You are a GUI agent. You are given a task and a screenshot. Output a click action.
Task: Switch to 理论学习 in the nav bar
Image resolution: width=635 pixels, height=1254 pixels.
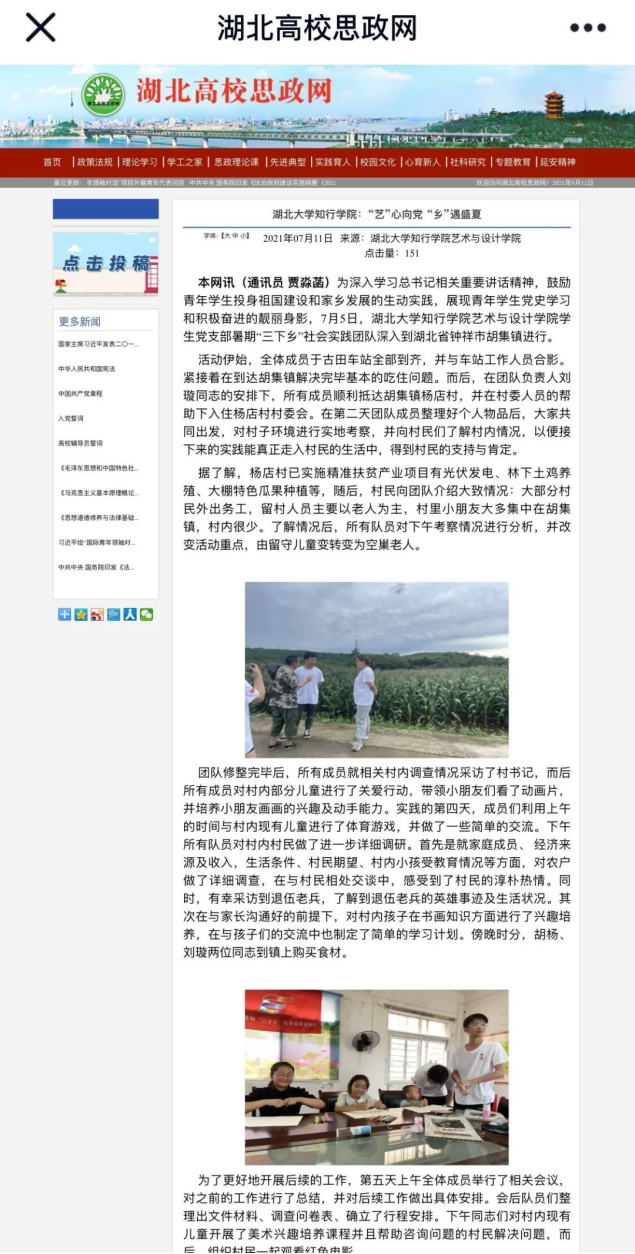click(139, 162)
